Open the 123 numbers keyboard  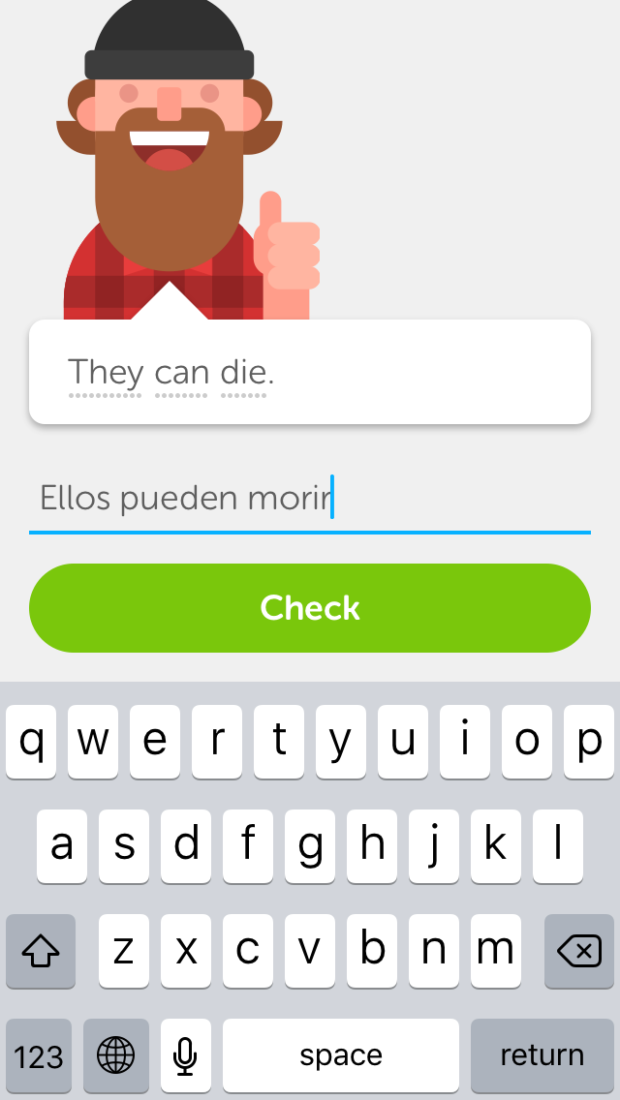[39, 1055]
